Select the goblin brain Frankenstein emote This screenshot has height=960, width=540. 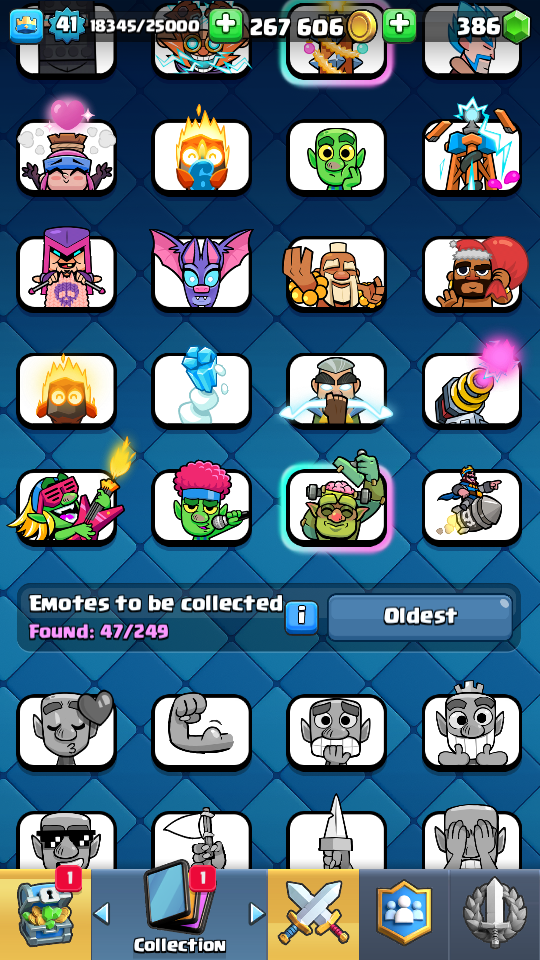point(336,507)
